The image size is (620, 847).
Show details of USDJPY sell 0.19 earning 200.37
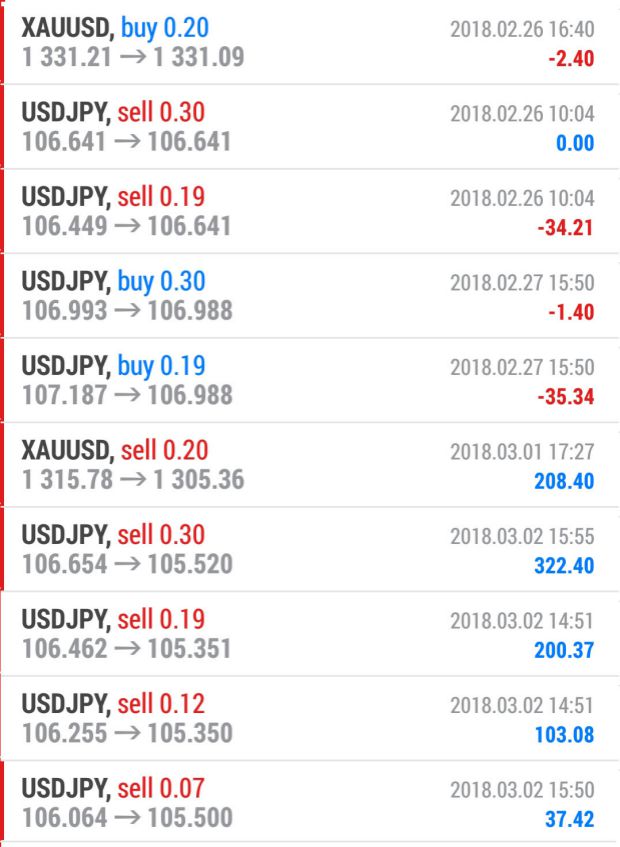310,634
